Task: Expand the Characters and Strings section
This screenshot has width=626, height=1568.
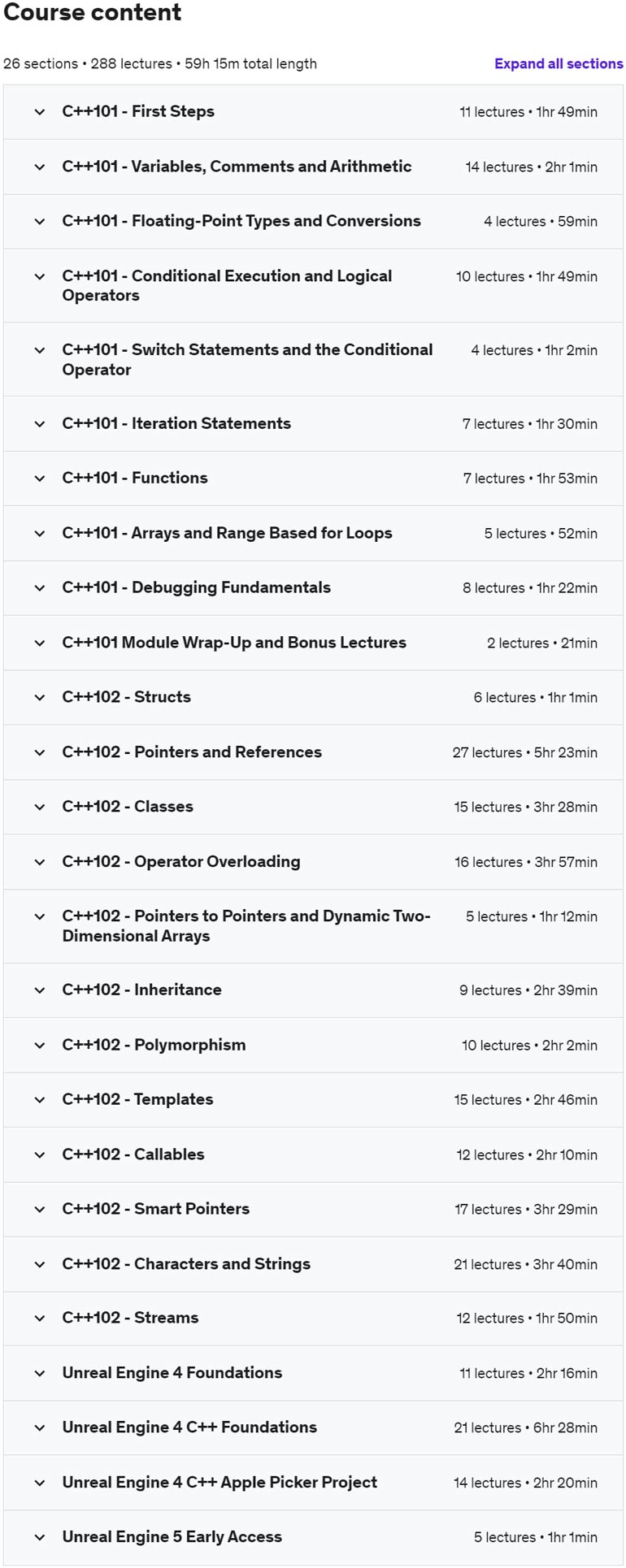Action: [x=186, y=1264]
